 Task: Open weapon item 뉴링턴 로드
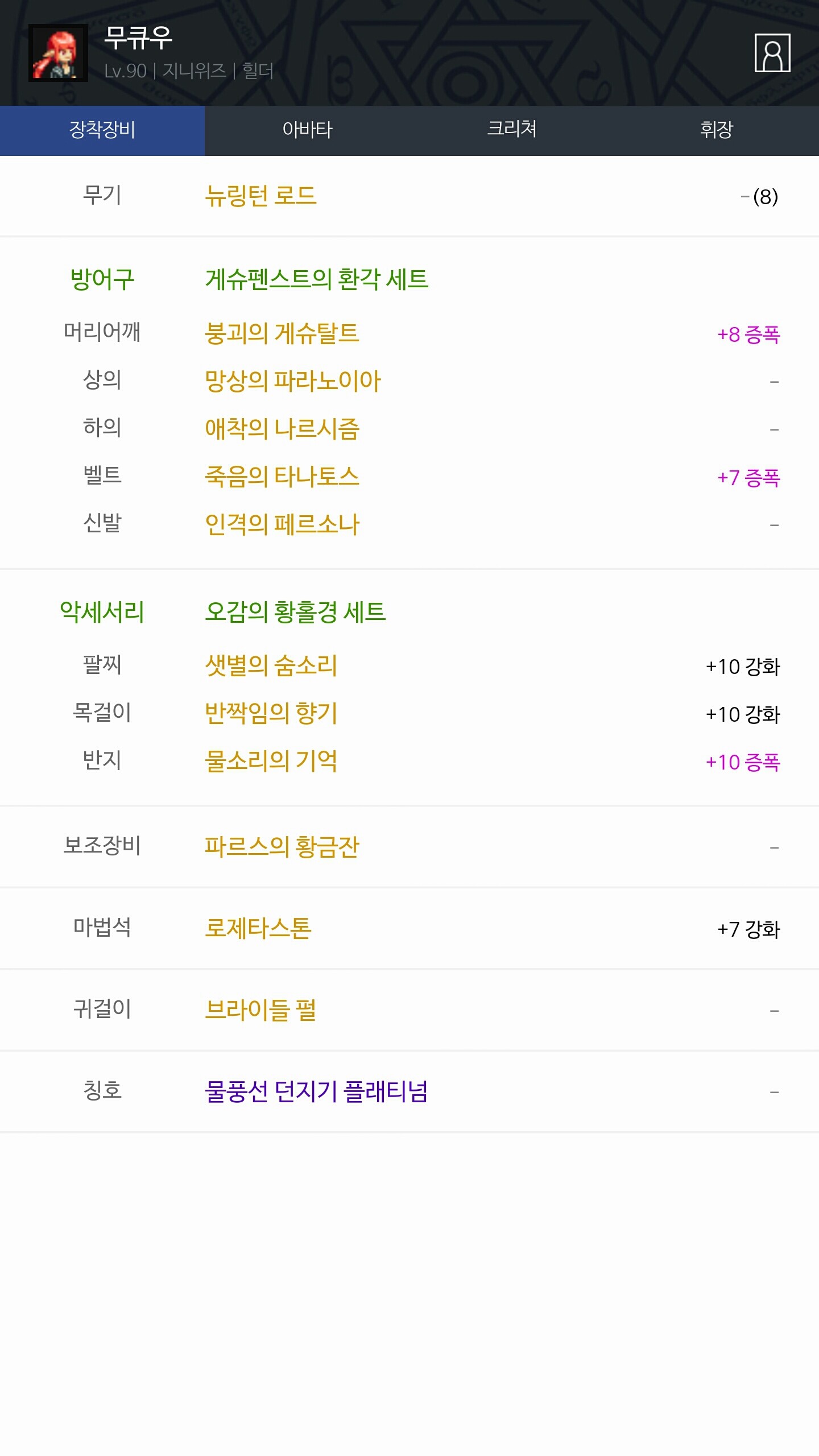pos(260,196)
